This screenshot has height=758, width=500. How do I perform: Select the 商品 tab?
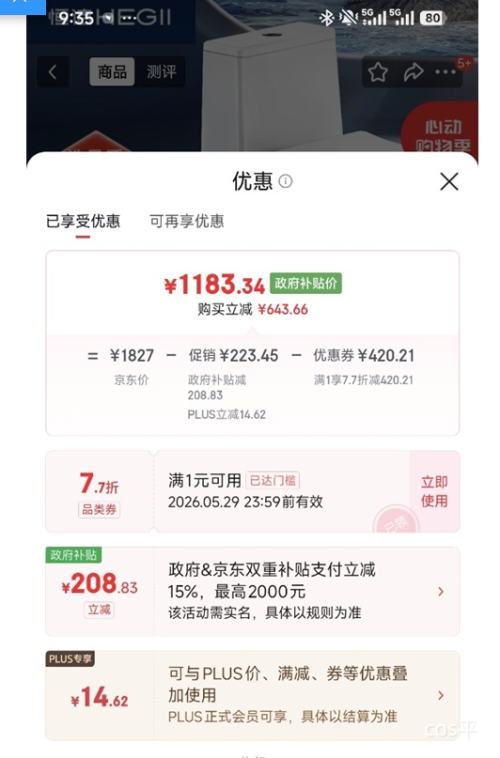(112, 72)
